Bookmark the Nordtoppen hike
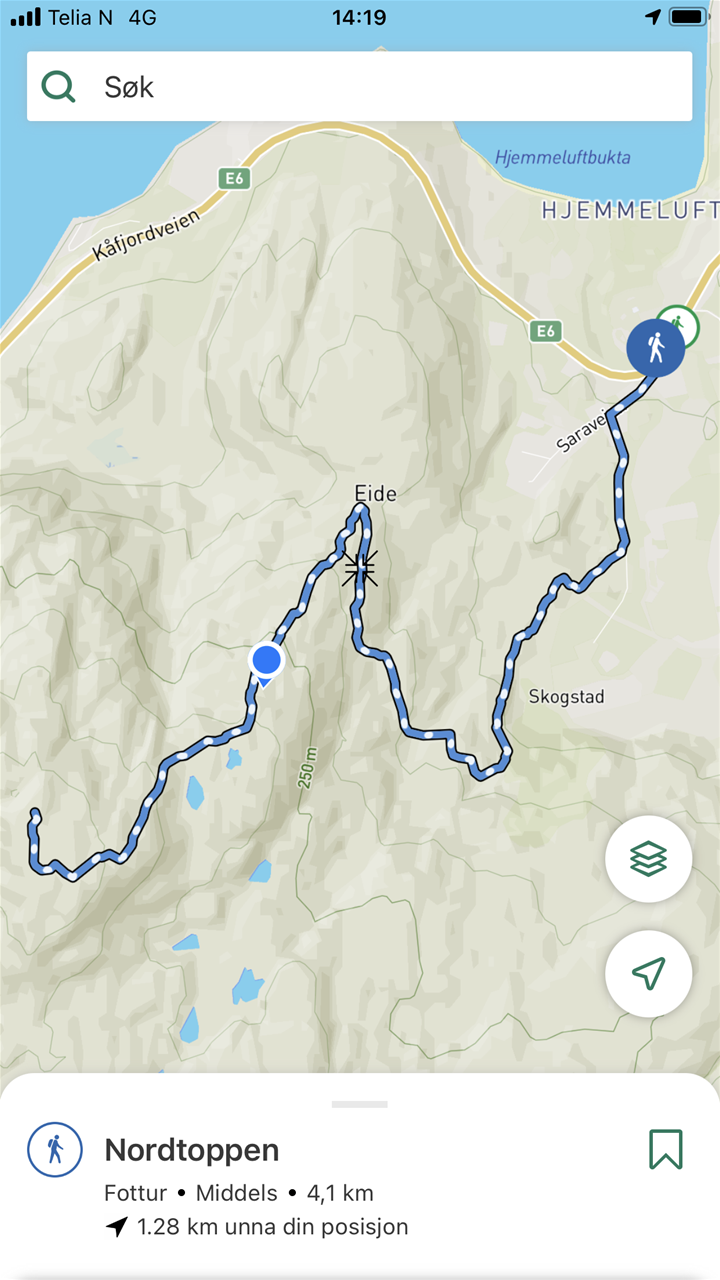 tap(665, 1149)
